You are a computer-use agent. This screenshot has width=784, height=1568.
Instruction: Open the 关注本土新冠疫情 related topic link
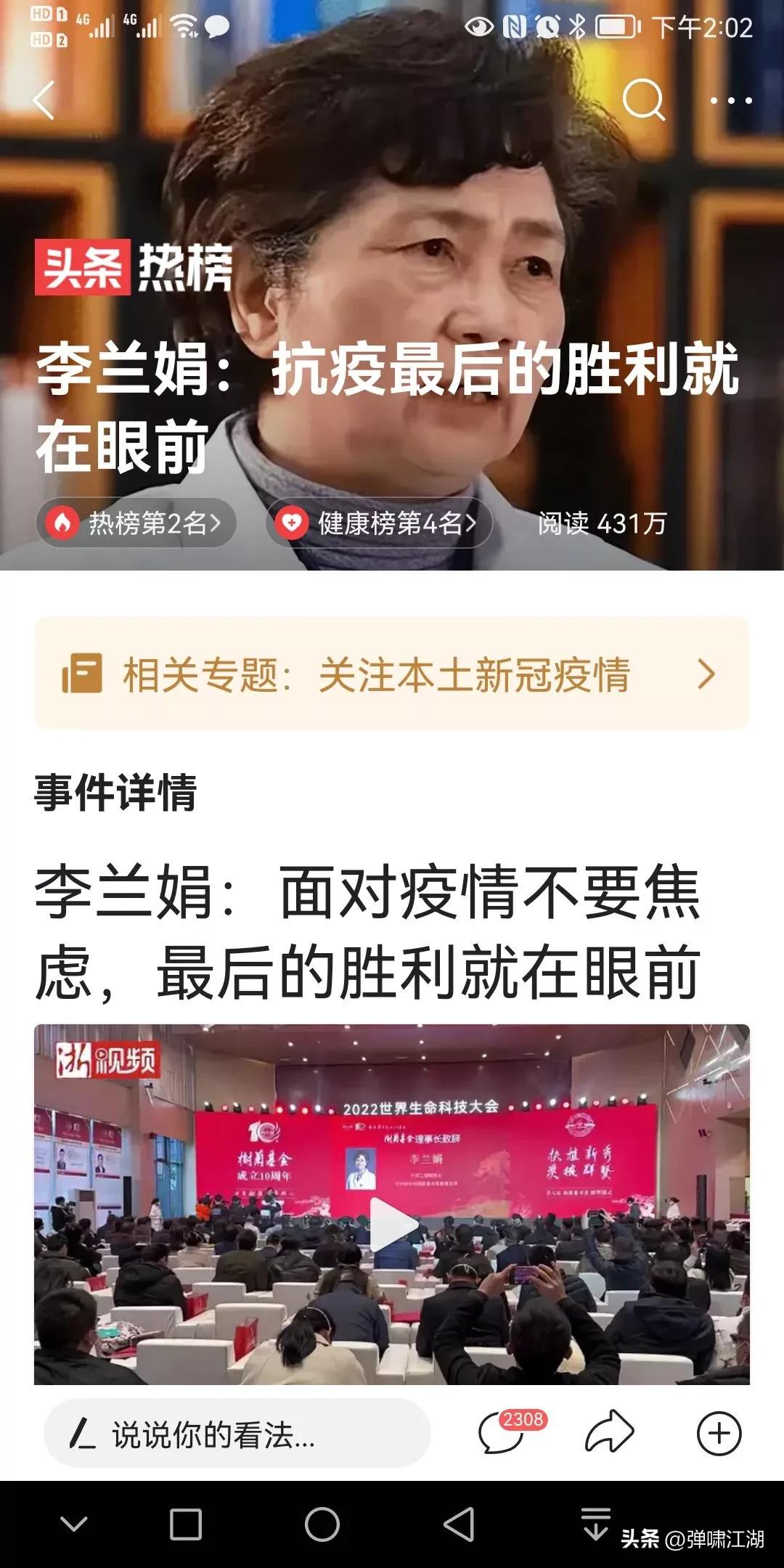coord(475,676)
